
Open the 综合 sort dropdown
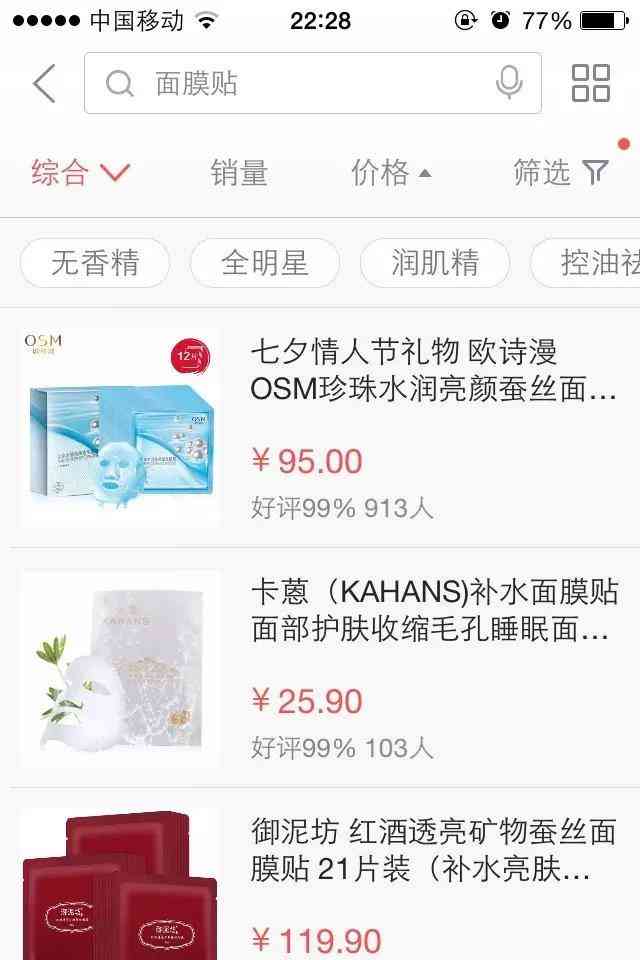tap(80, 173)
